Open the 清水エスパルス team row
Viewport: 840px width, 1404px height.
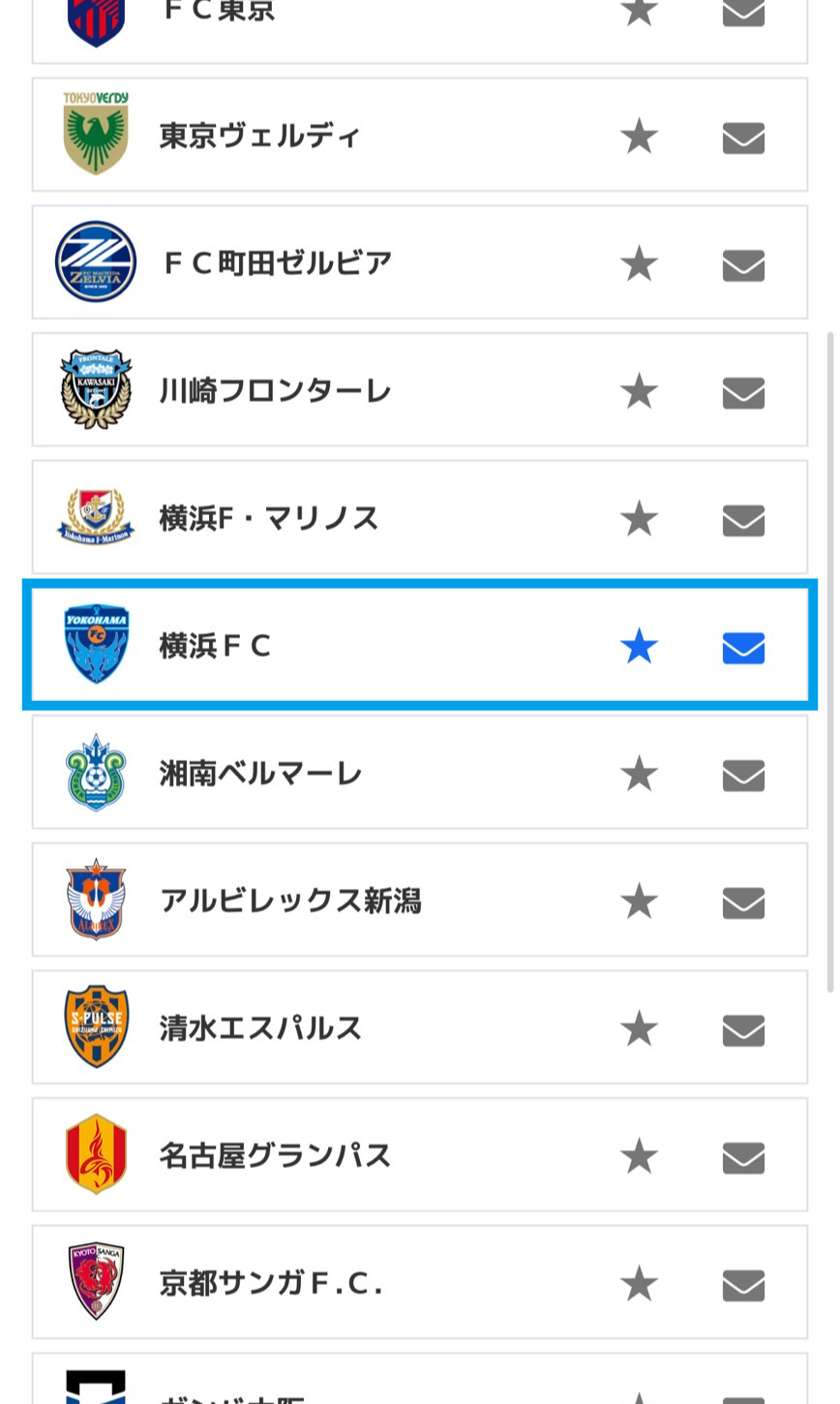pyautogui.click(x=261, y=1028)
